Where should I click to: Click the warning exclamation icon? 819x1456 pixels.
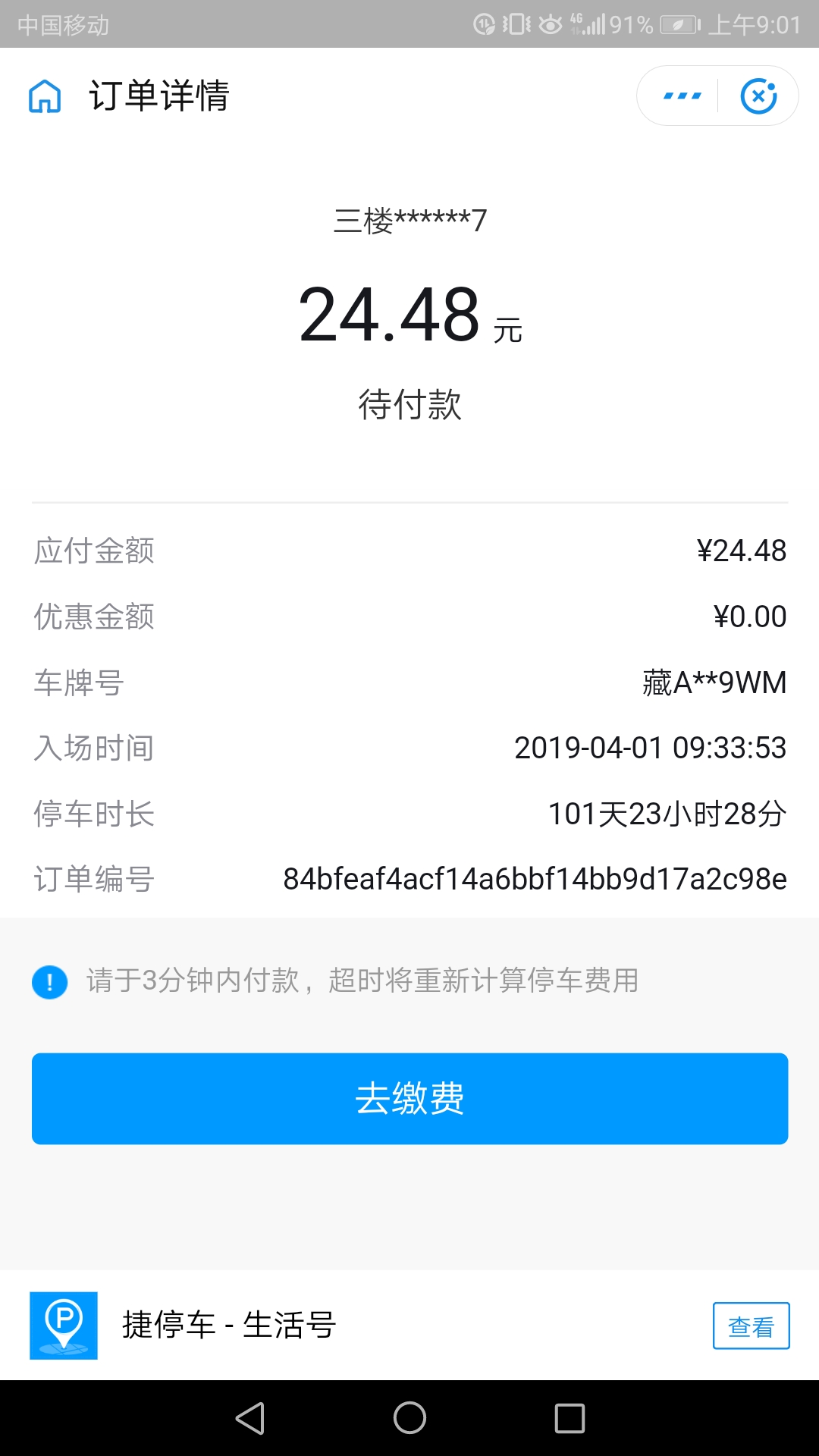pos(49,982)
